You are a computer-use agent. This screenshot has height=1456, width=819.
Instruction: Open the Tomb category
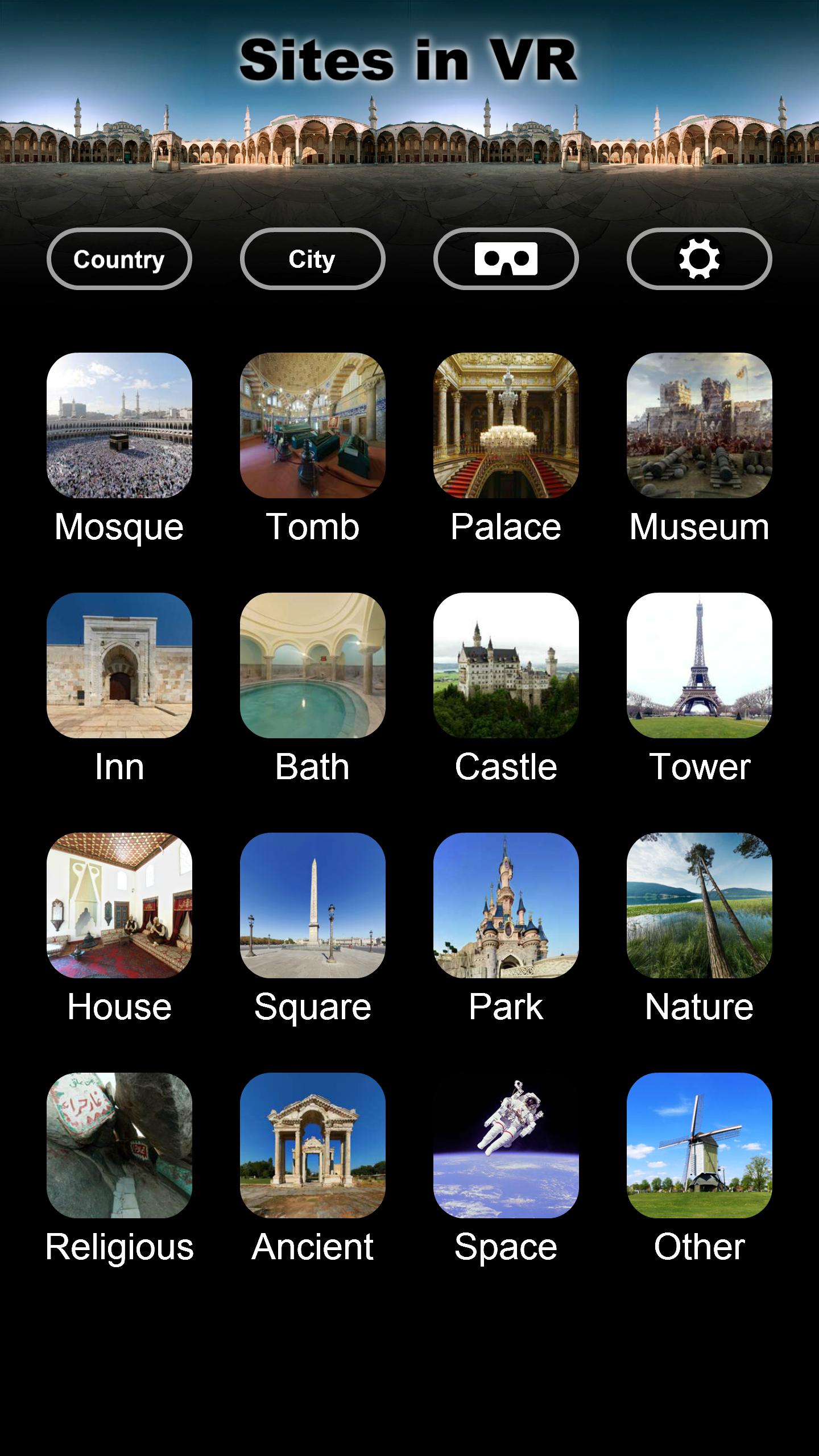click(313, 425)
